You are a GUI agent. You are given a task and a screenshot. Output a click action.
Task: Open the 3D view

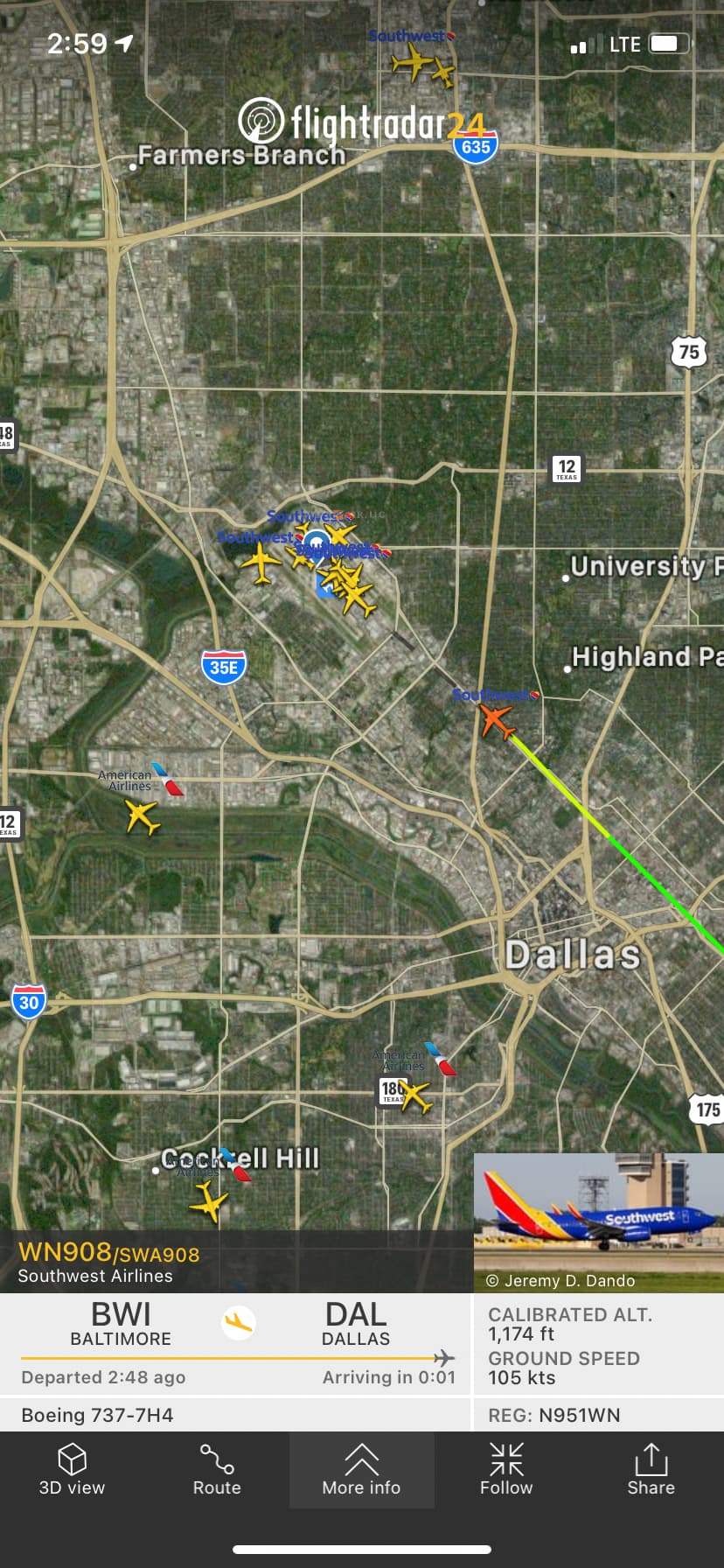click(x=72, y=1470)
